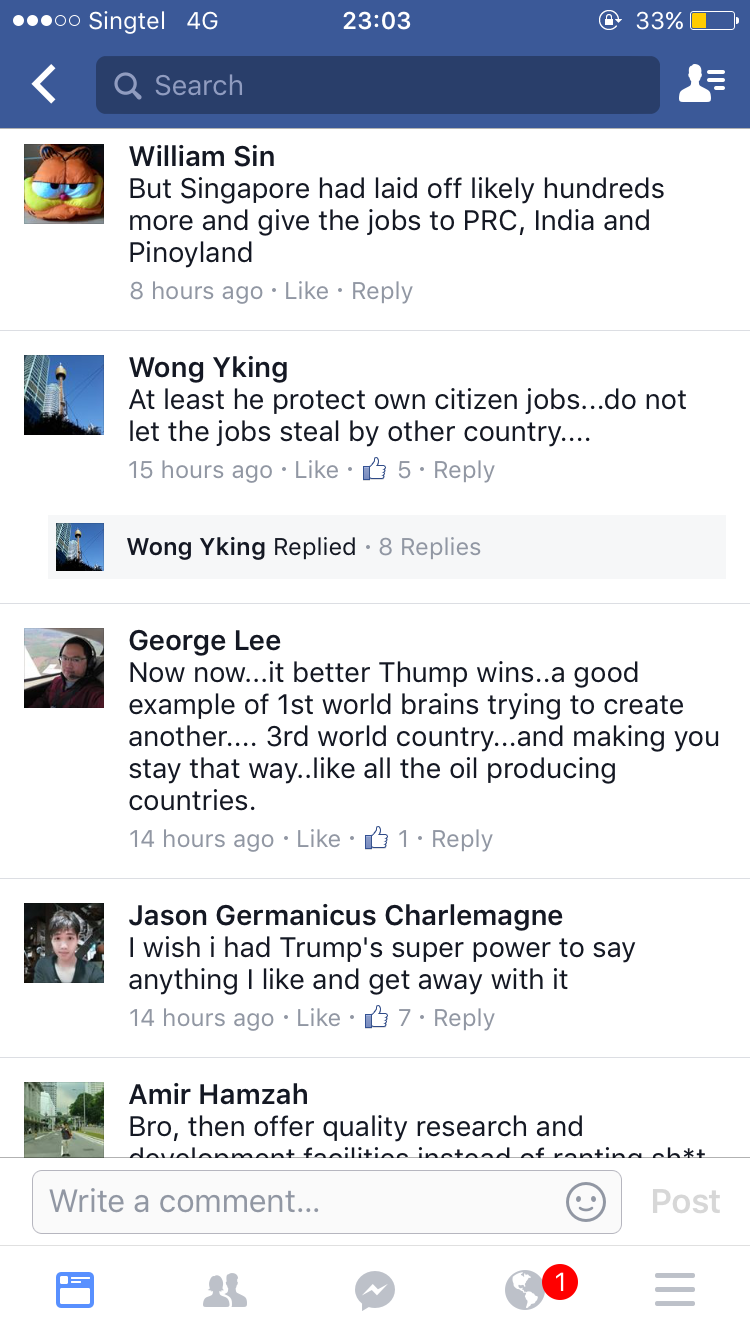
Task: Go back using the top arrow
Action: click(44, 85)
